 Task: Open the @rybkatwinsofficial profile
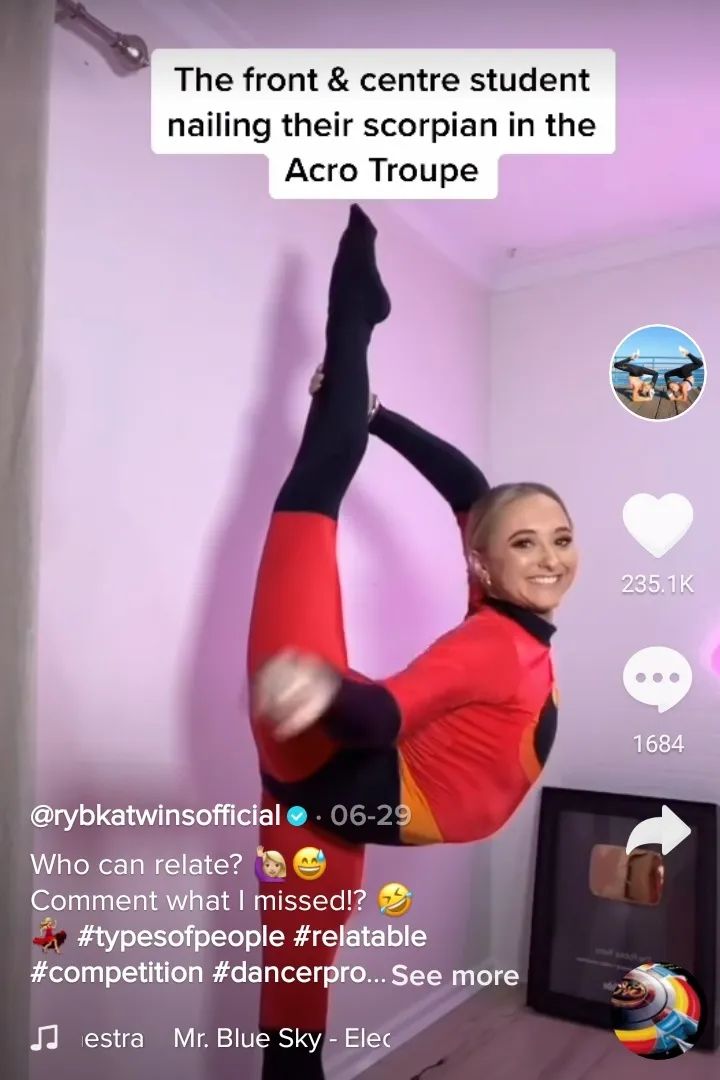coord(155,815)
